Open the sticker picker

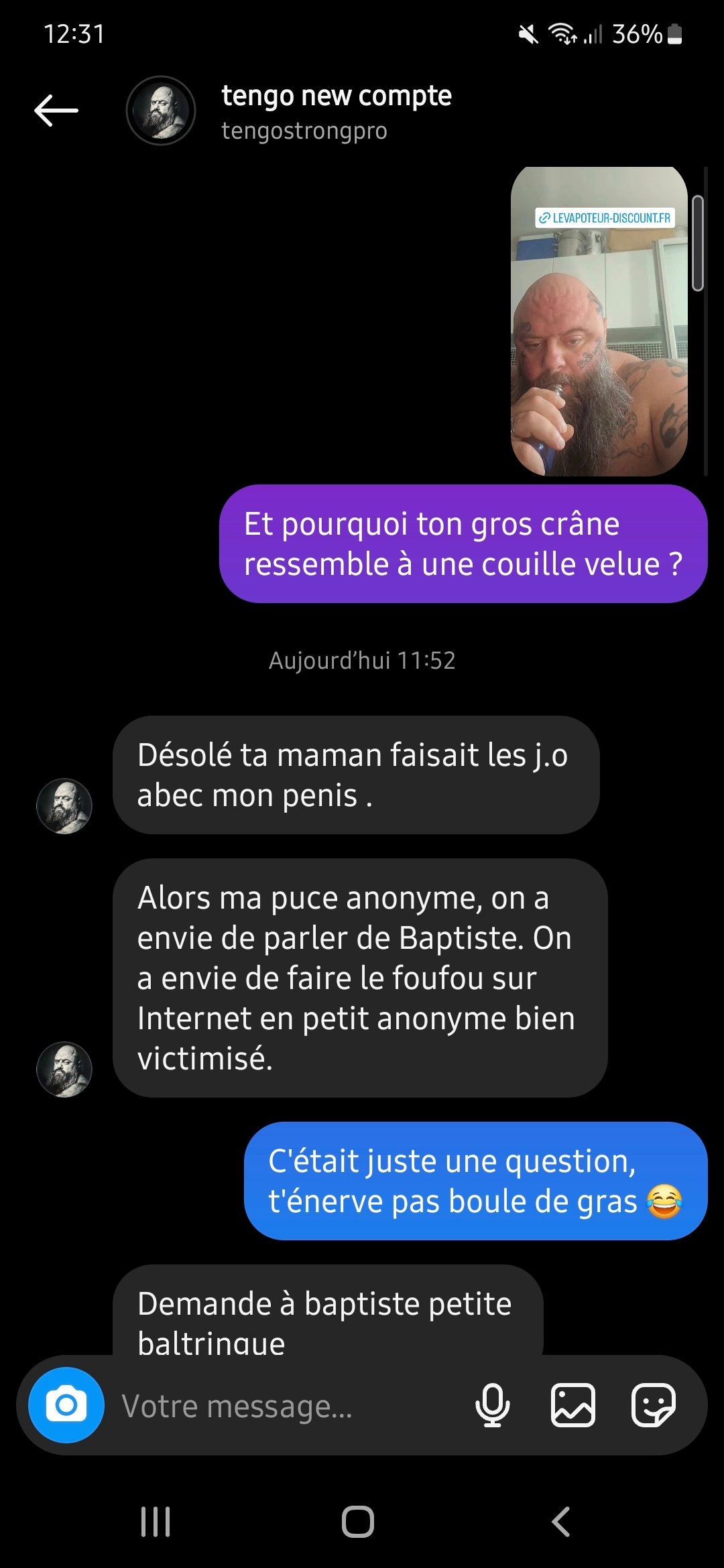pos(654,1405)
